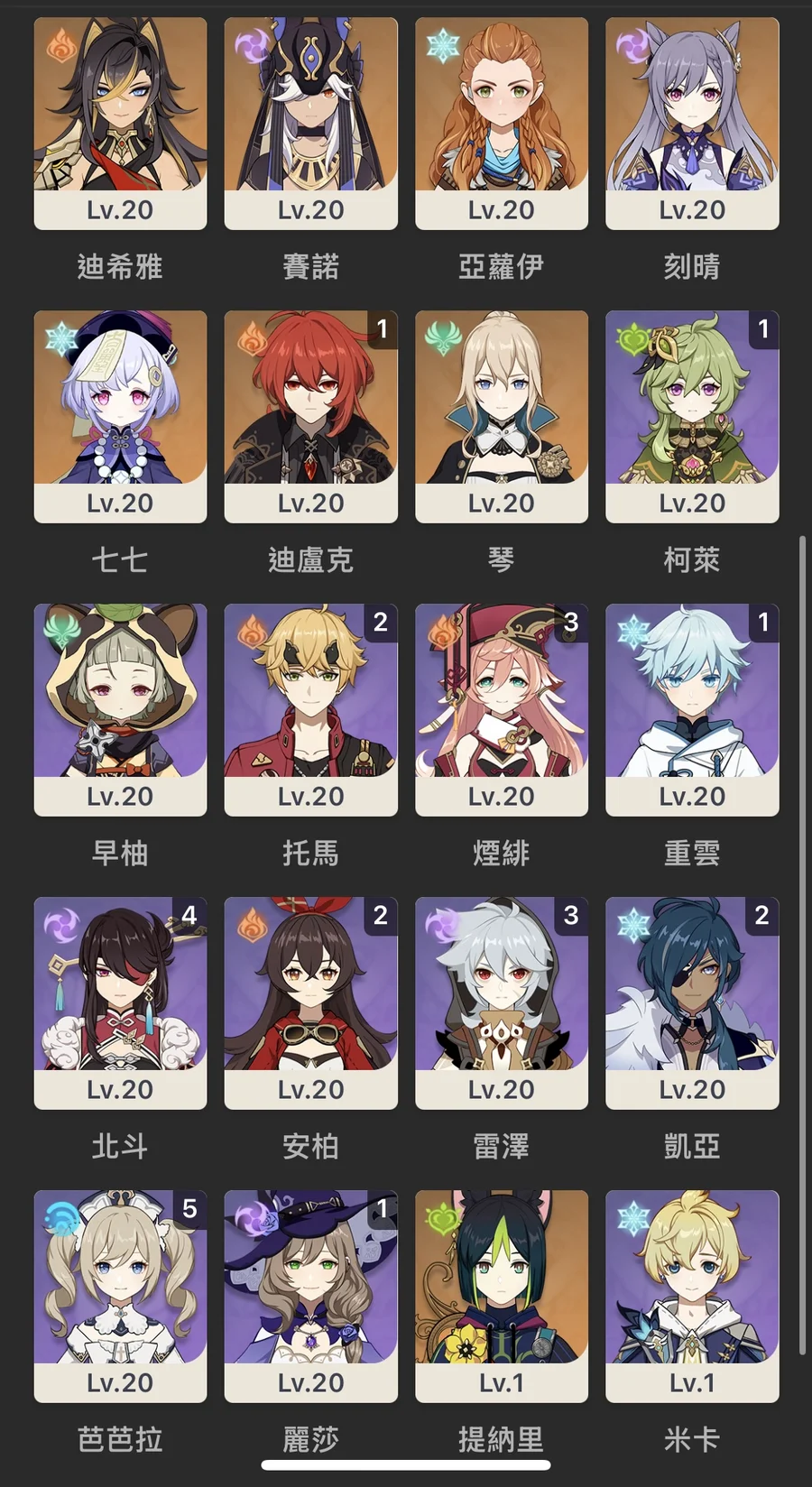View 柯萊 character details
812x1487 pixels.
tap(692, 416)
